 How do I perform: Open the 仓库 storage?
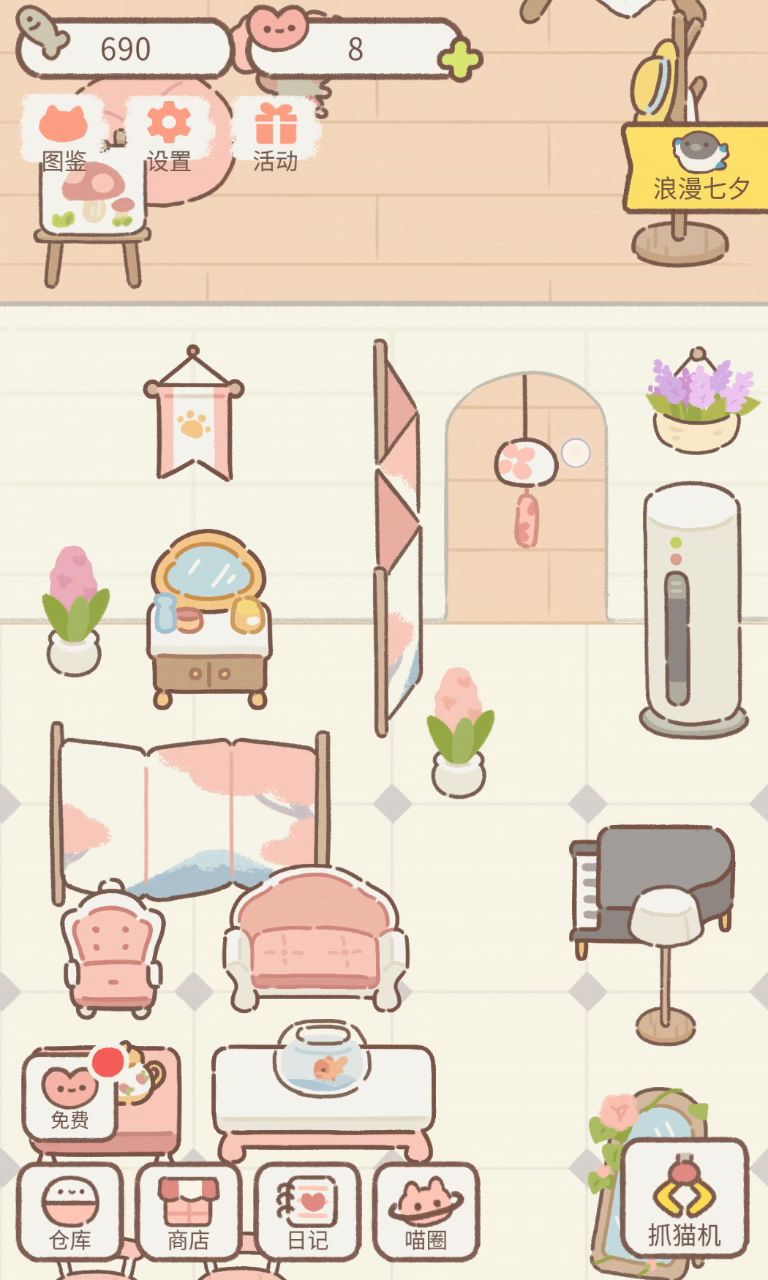pyautogui.click(x=70, y=1211)
